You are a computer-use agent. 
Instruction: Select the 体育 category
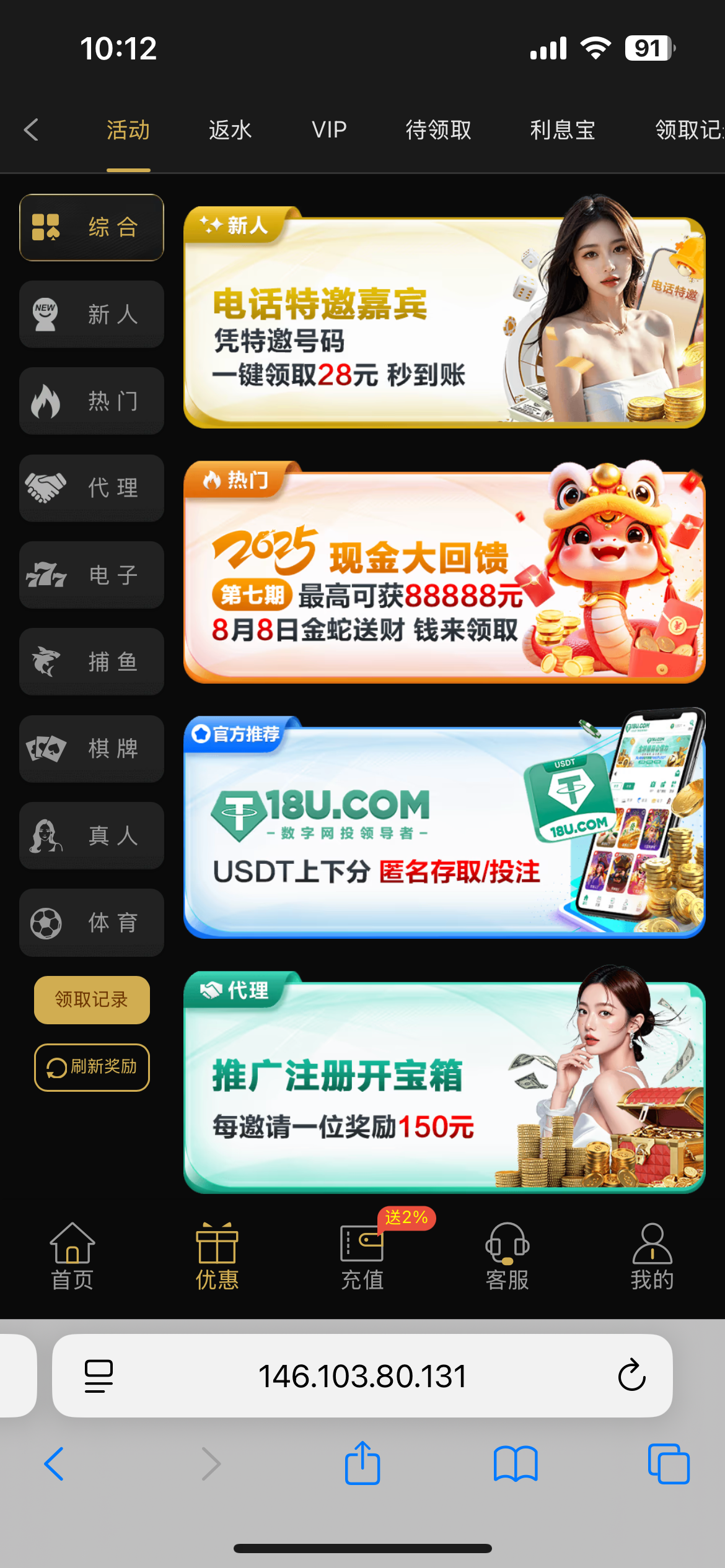point(92,922)
